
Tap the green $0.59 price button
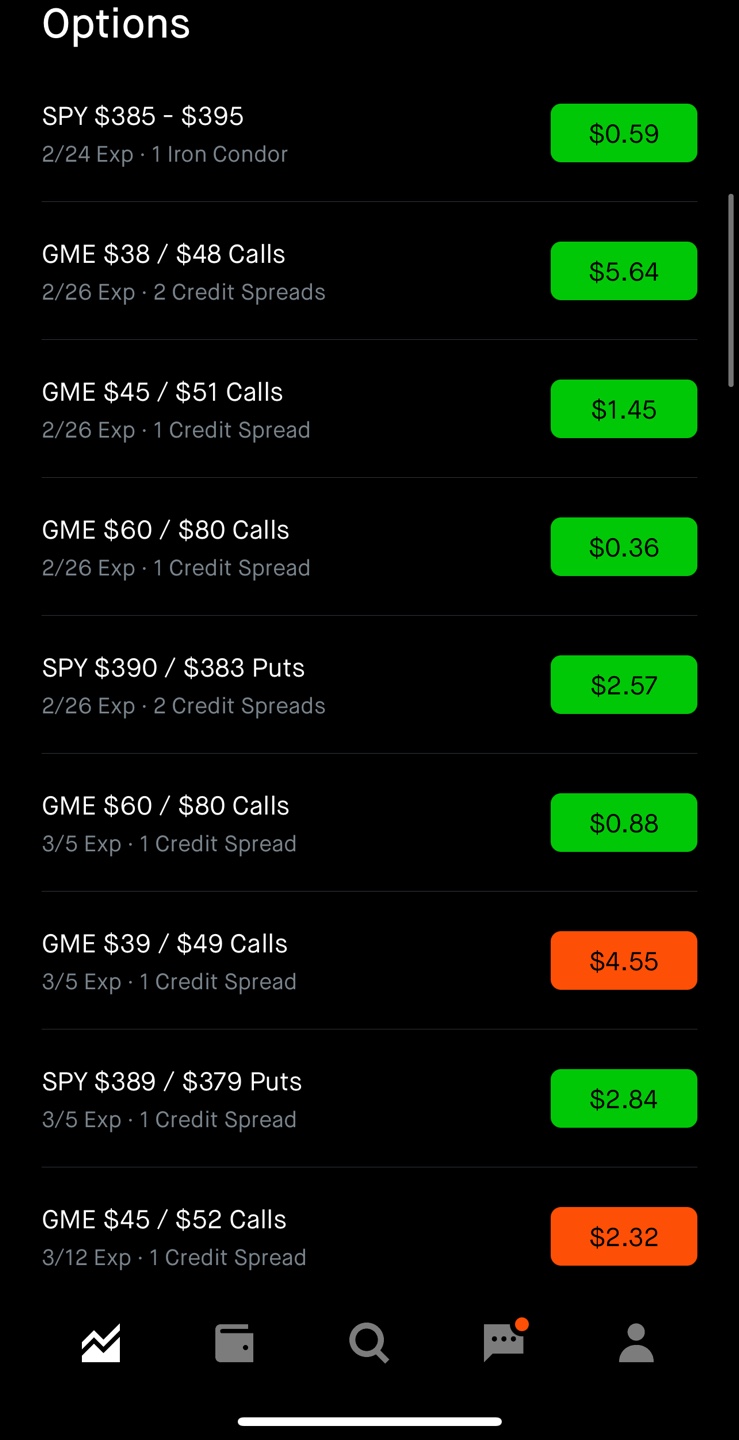pyautogui.click(x=623, y=133)
